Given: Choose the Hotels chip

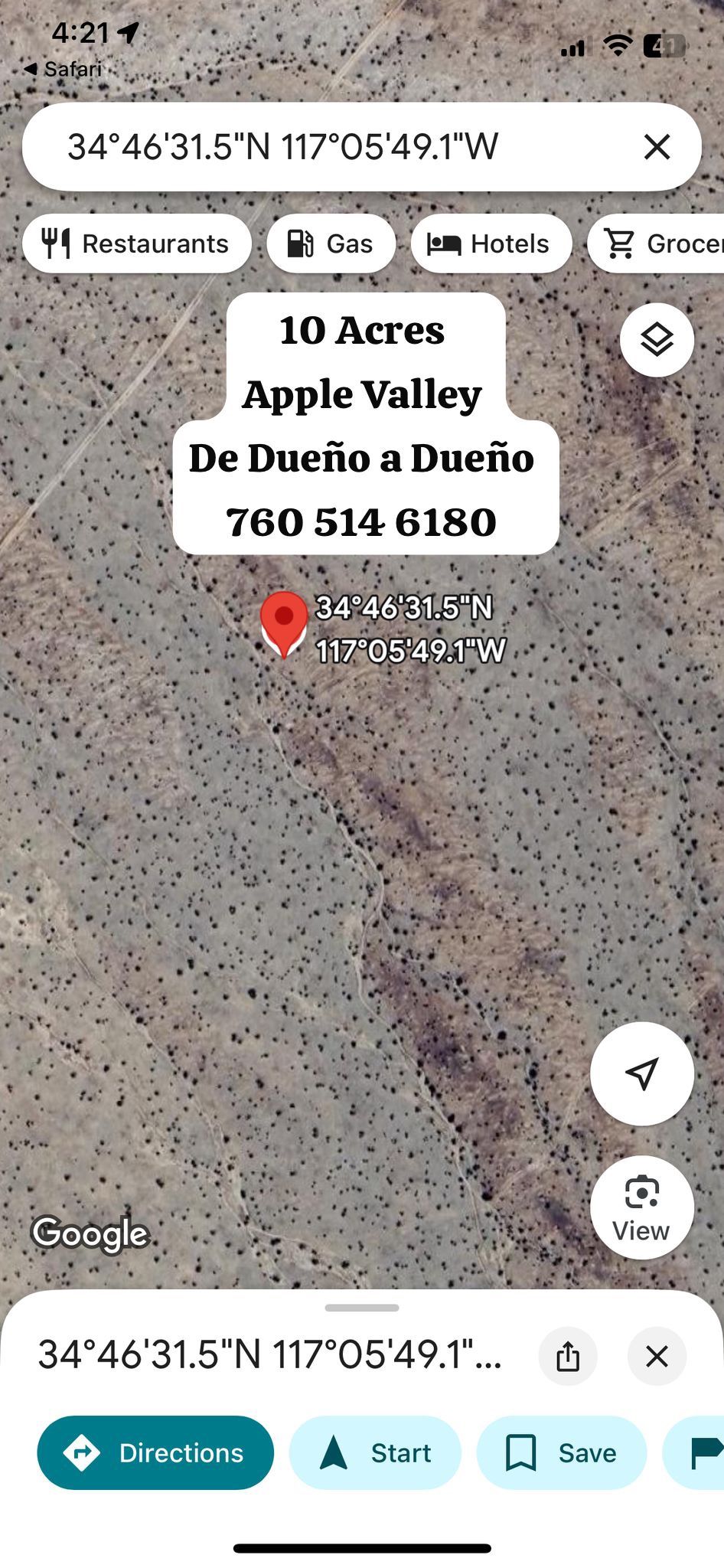Looking at the screenshot, I should 491,244.
